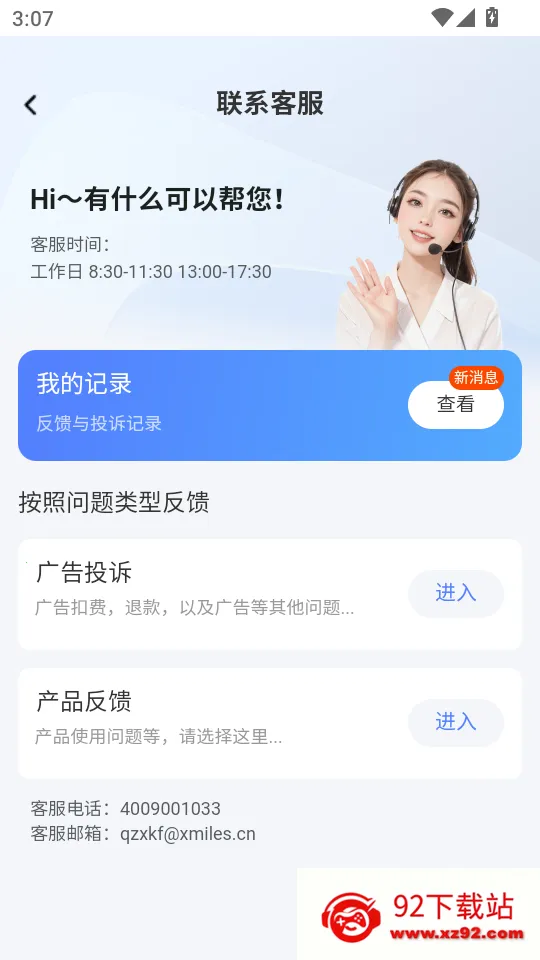Tap 查看 to view my records
This screenshot has width=540, height=960.
[456, 405]
